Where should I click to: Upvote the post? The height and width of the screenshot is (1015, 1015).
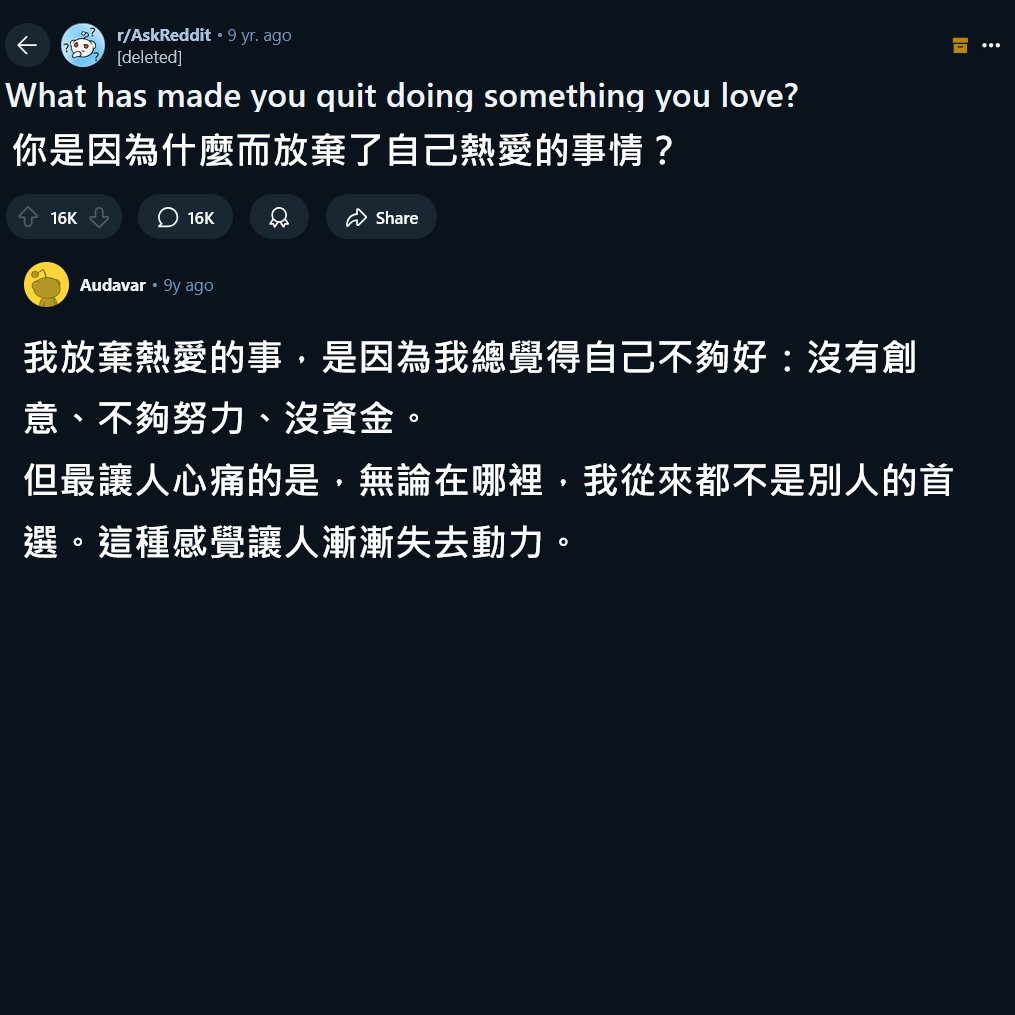[29, 217]
